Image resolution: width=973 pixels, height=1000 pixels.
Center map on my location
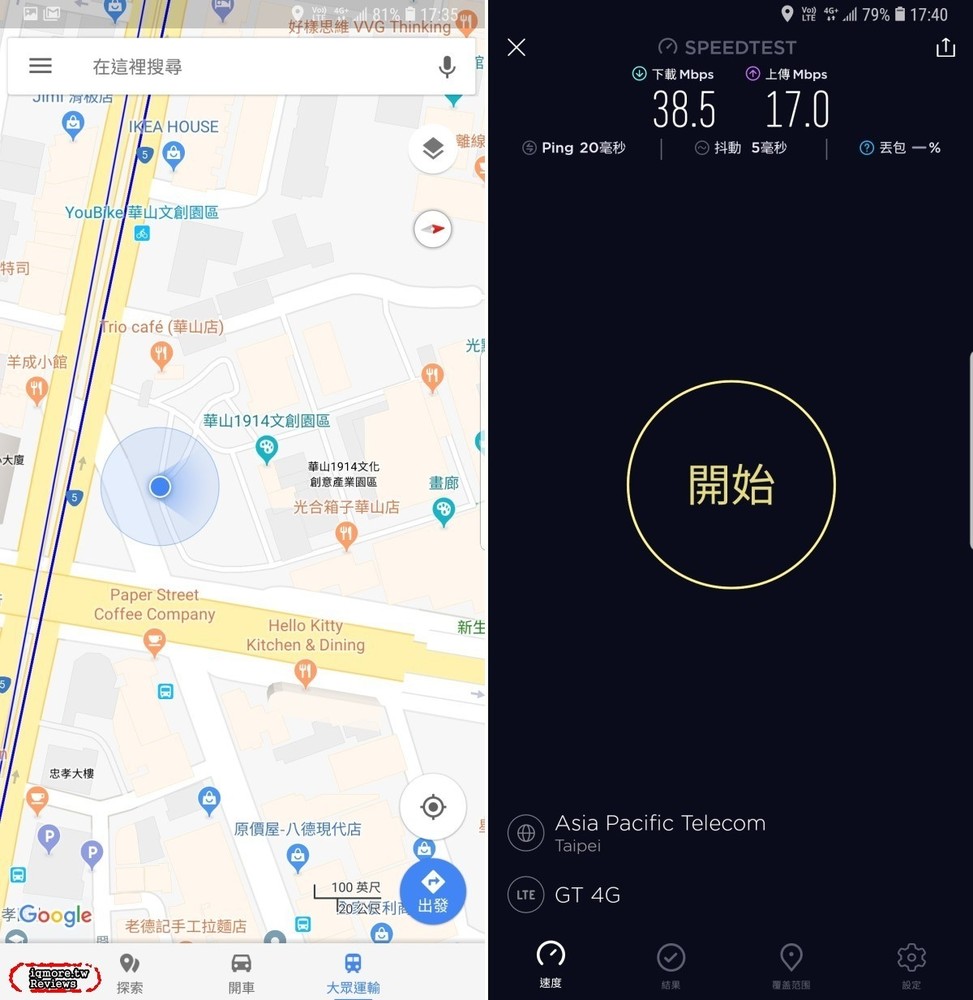[432, 807]
